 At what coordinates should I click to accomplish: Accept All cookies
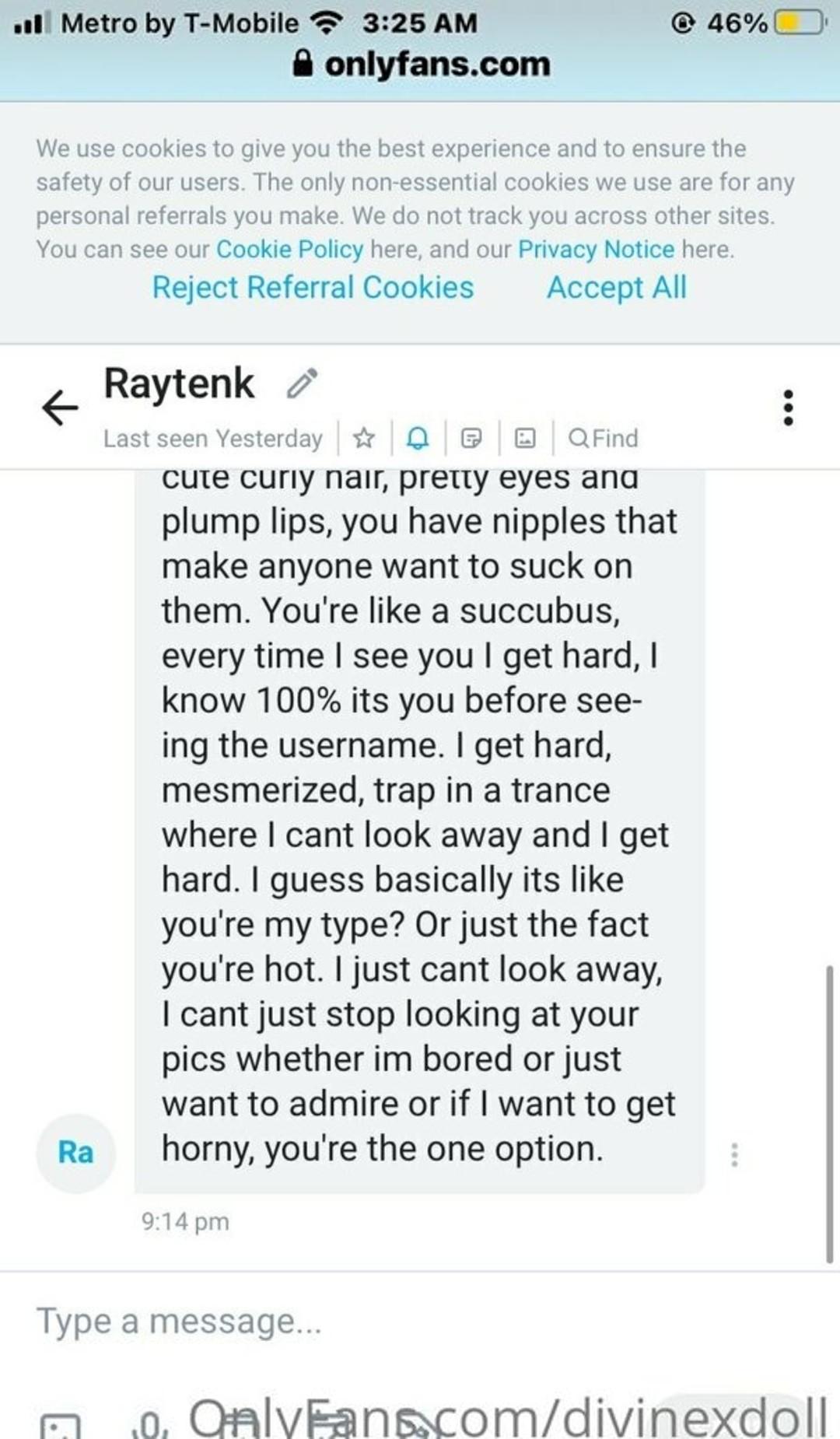[616, 288]
